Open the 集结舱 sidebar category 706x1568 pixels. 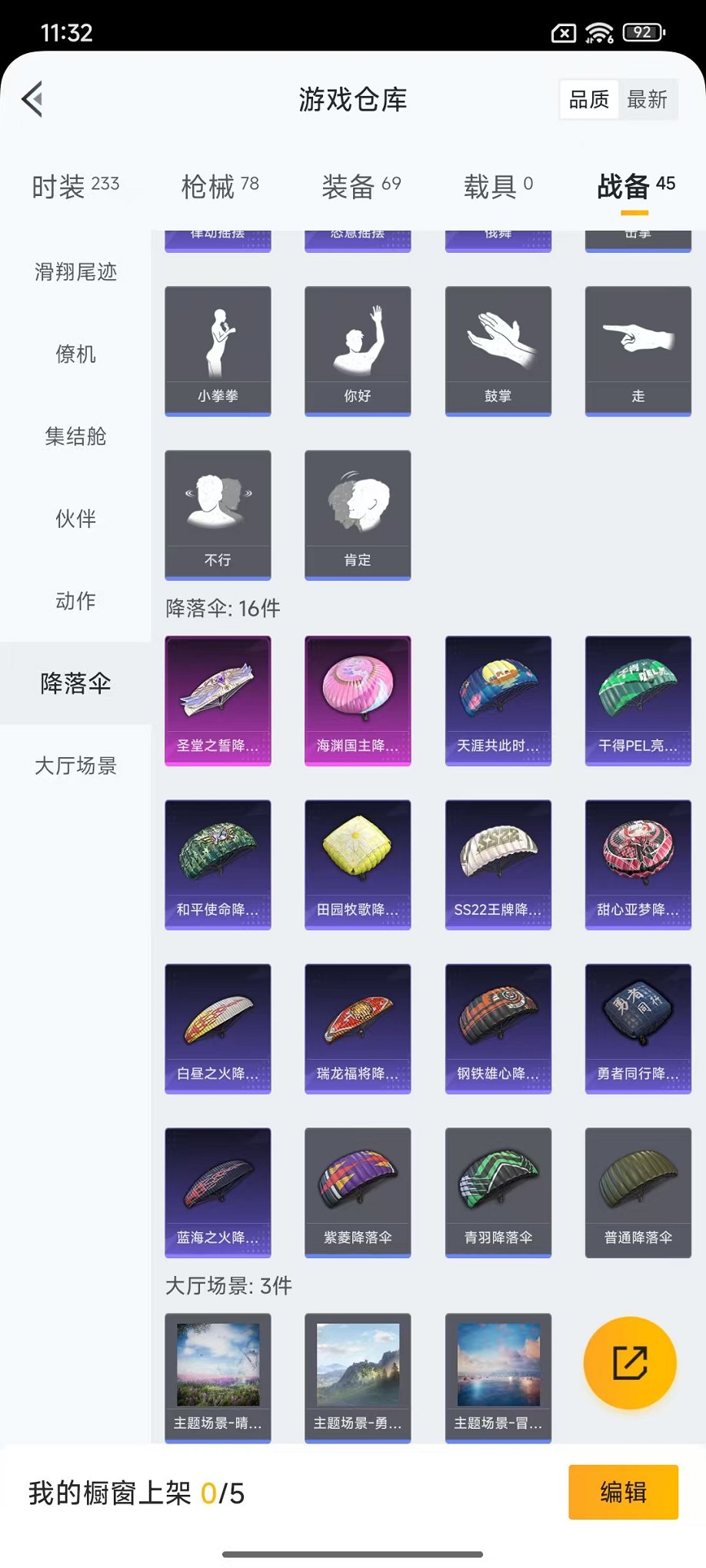[75, 437]
